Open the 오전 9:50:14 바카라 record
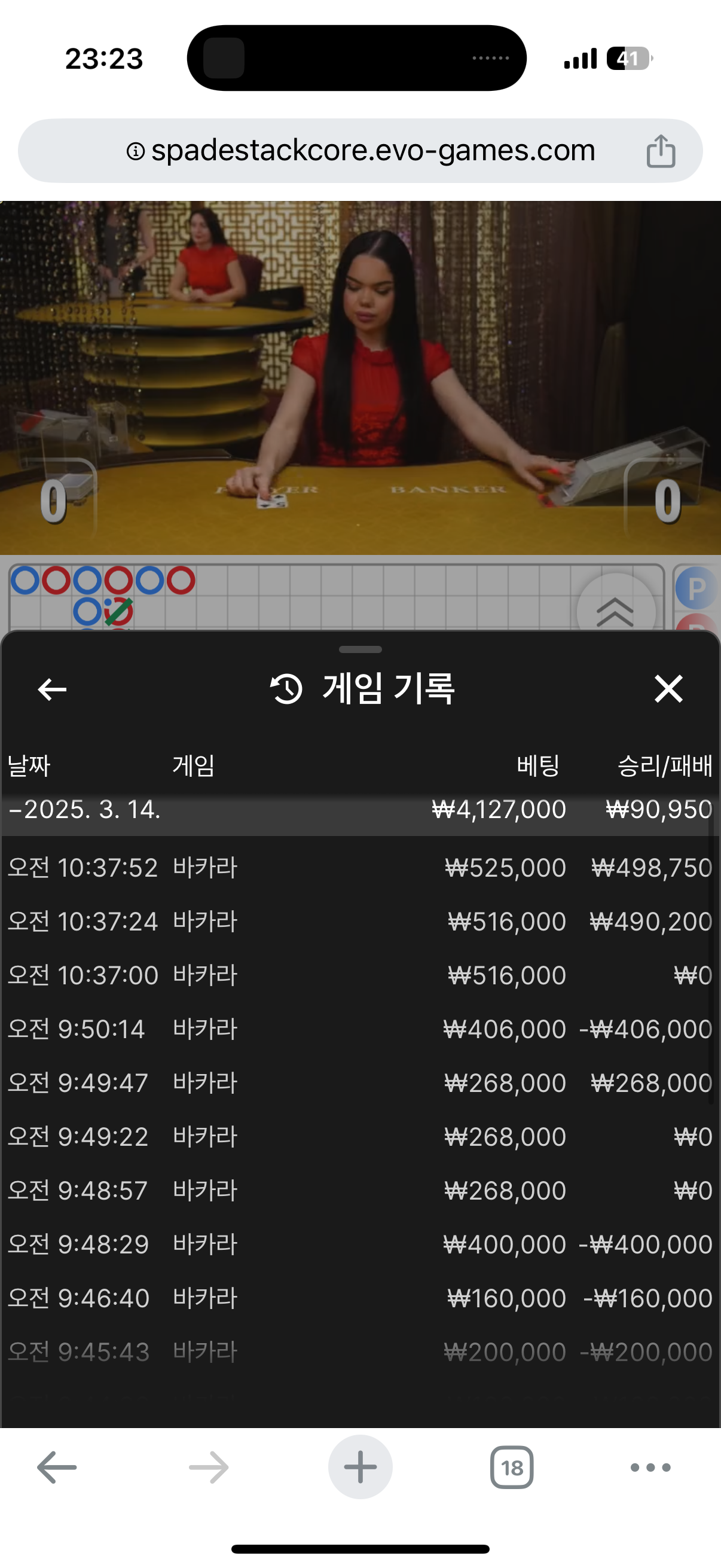 click(x=360, y=1029)
